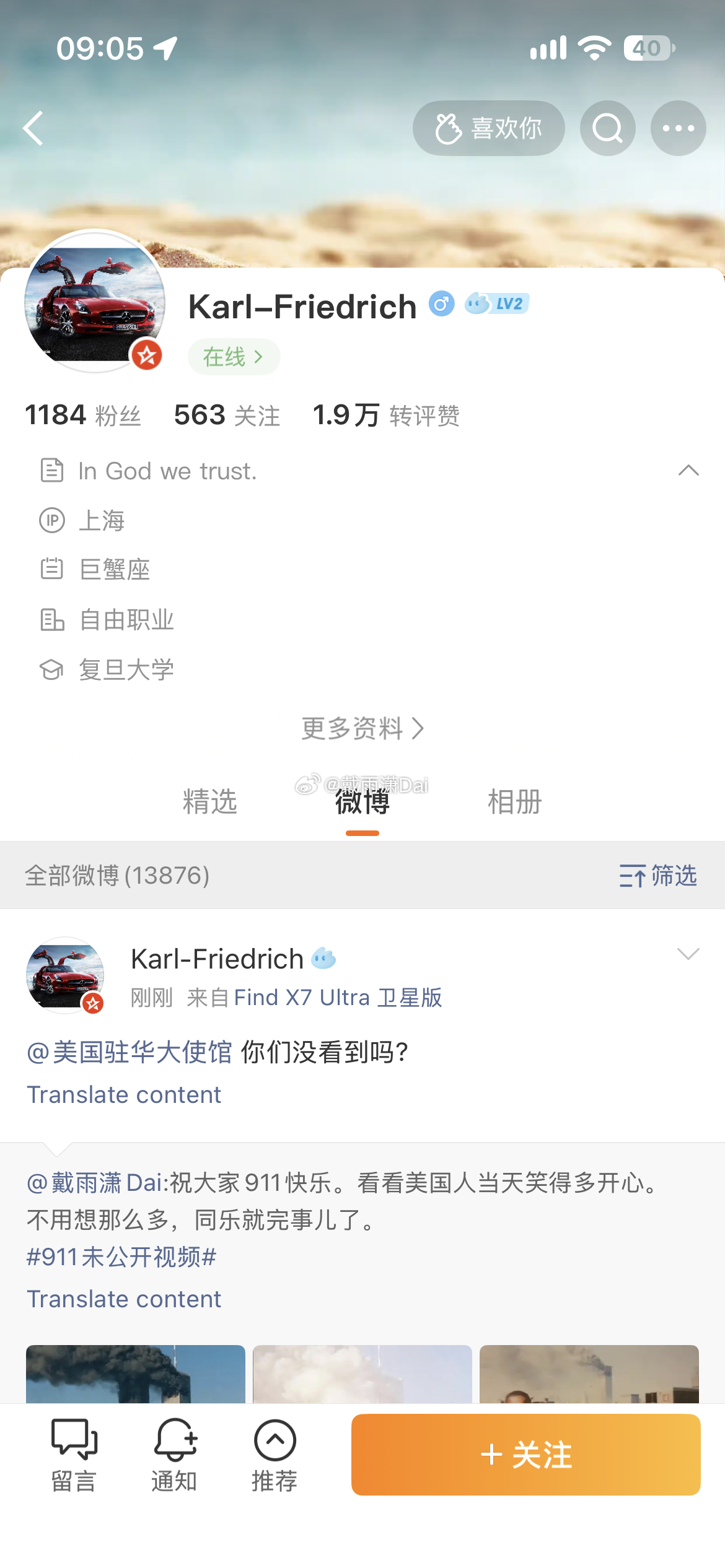Open the 筛选 filter for posts
The height and width of the screenshot is (1568, 725).
pos(658,876)
